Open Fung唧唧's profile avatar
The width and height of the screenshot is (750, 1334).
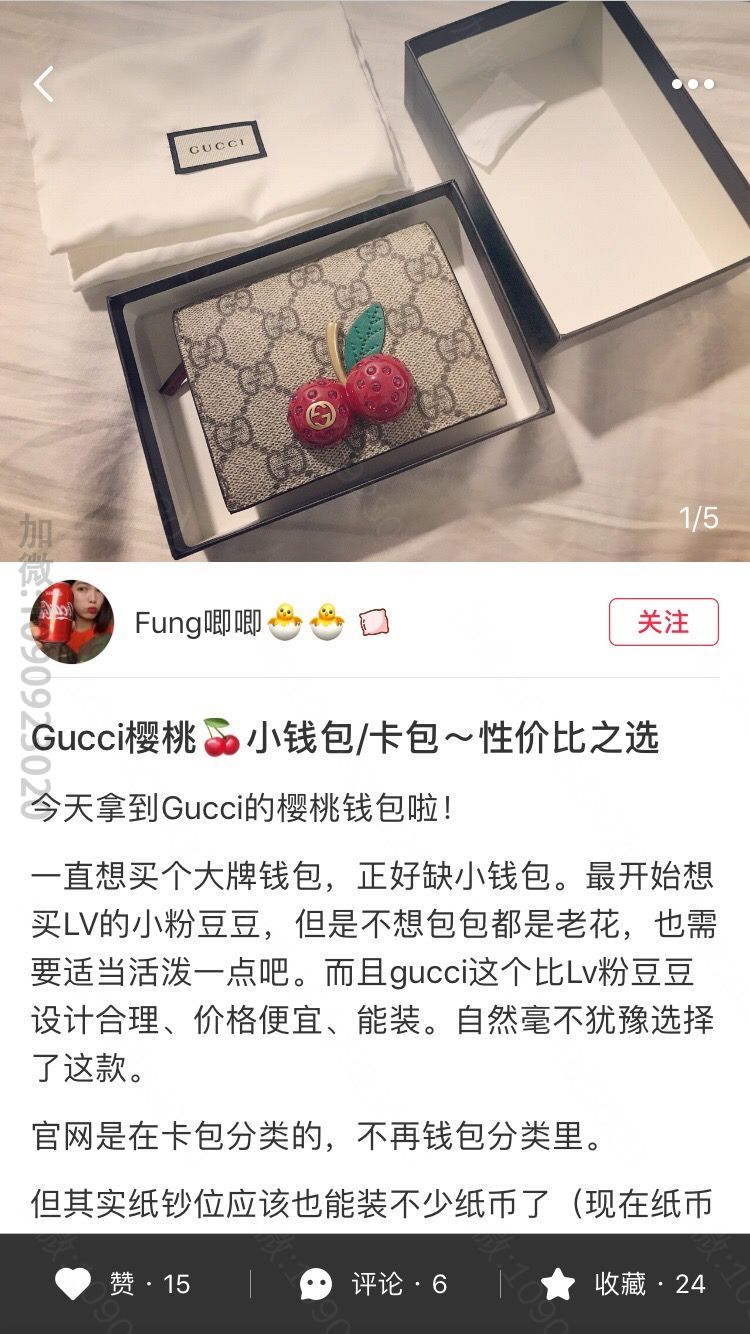[x=72, y=622]
